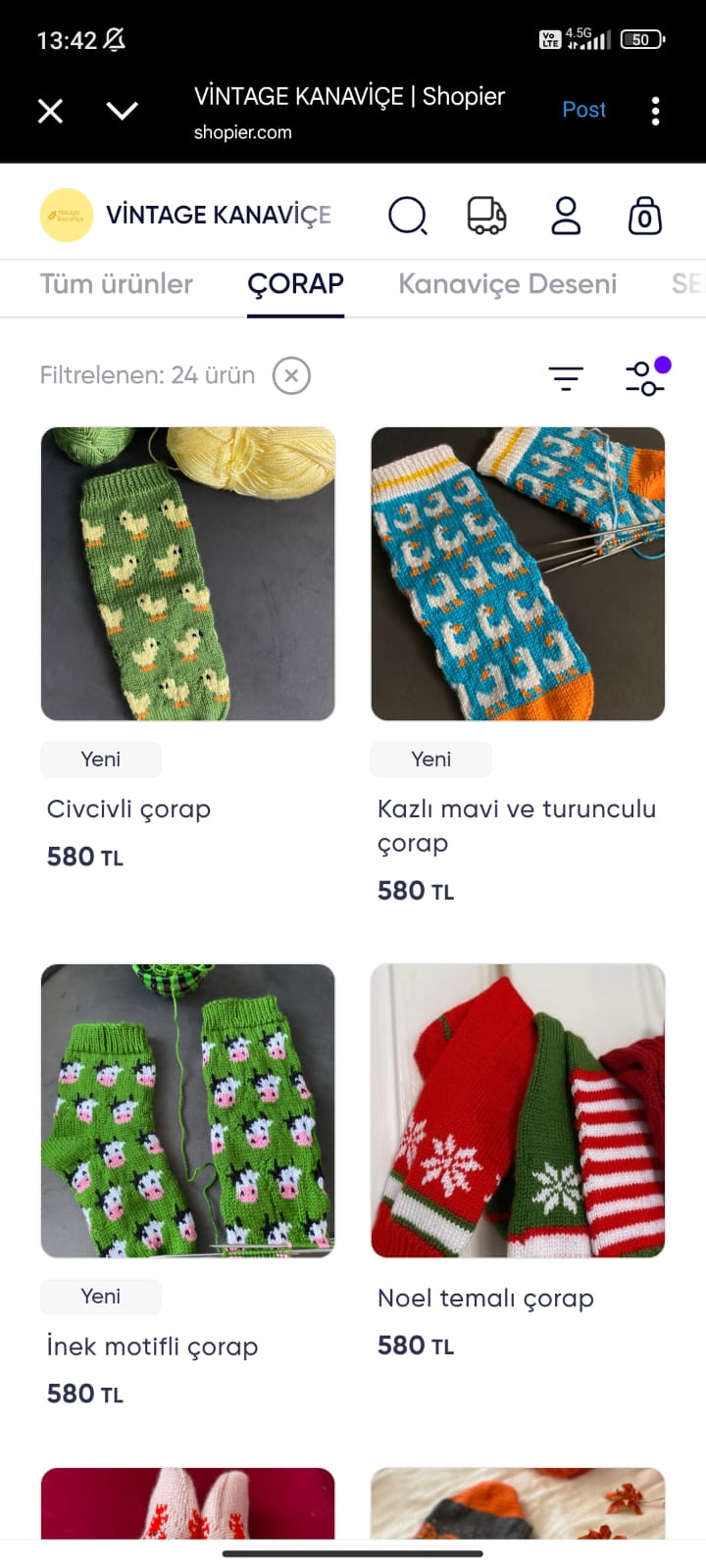The height and width of the screenshot is (1568, 706).
Task: Select the ÇORAP tab
Action: coord(295,284)
